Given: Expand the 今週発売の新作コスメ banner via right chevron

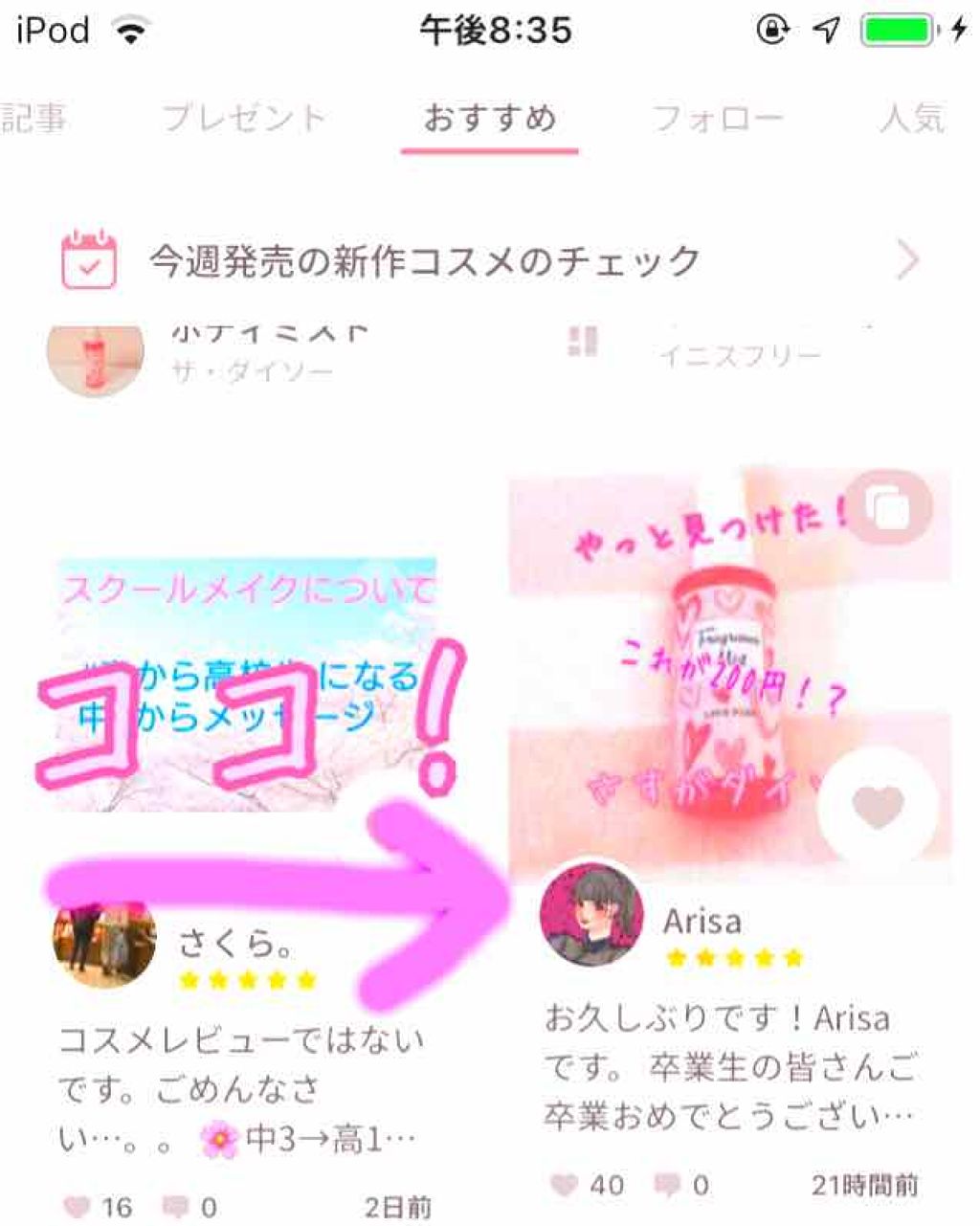Looking at the screenshot, I should [907, 257].
